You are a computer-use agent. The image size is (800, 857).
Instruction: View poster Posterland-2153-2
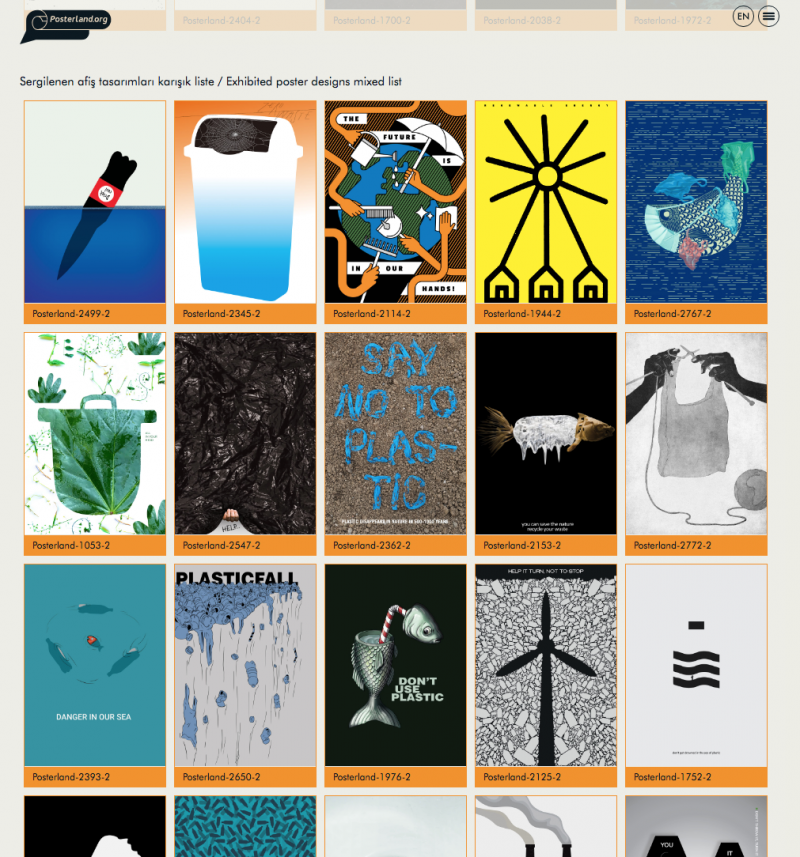[x=546, y=434]
